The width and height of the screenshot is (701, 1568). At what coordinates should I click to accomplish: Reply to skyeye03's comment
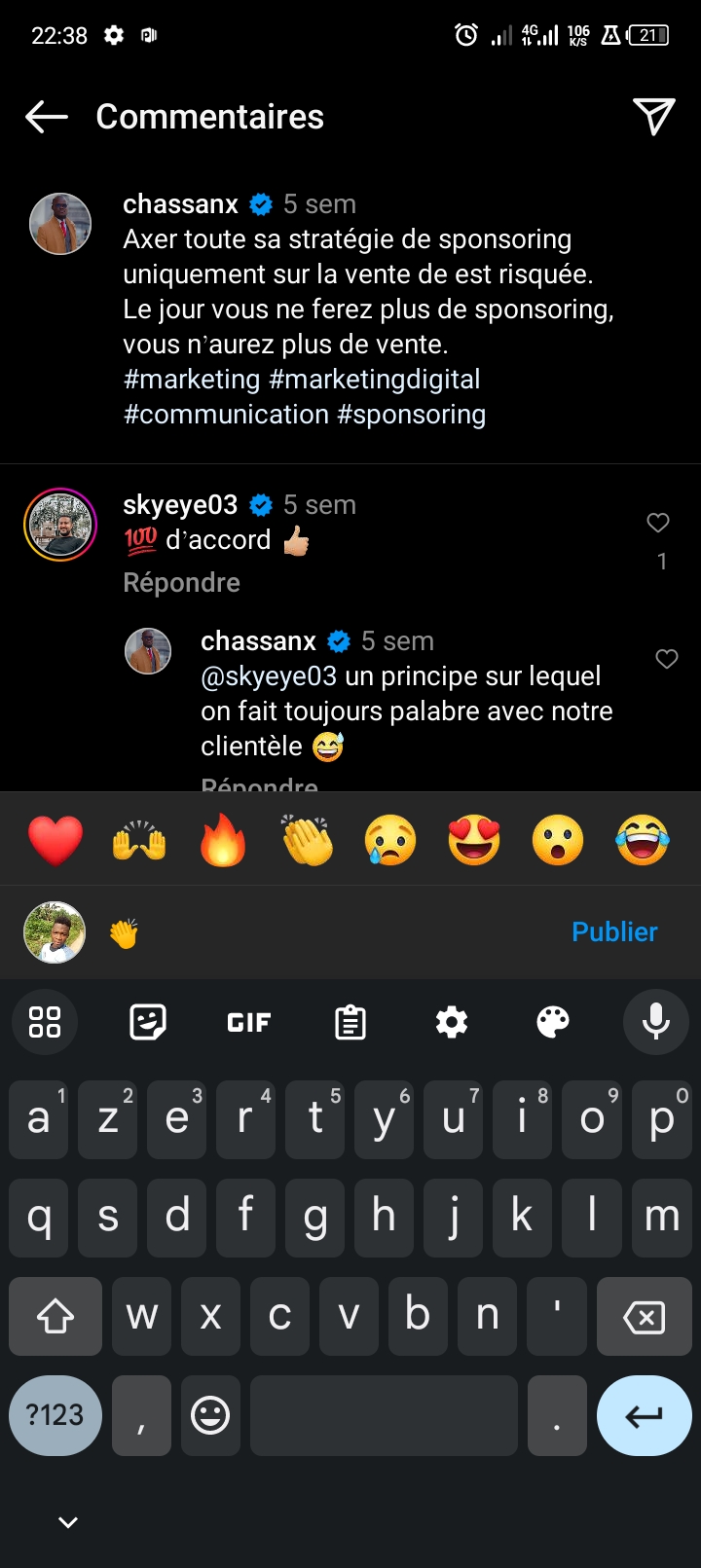point(181,583)
